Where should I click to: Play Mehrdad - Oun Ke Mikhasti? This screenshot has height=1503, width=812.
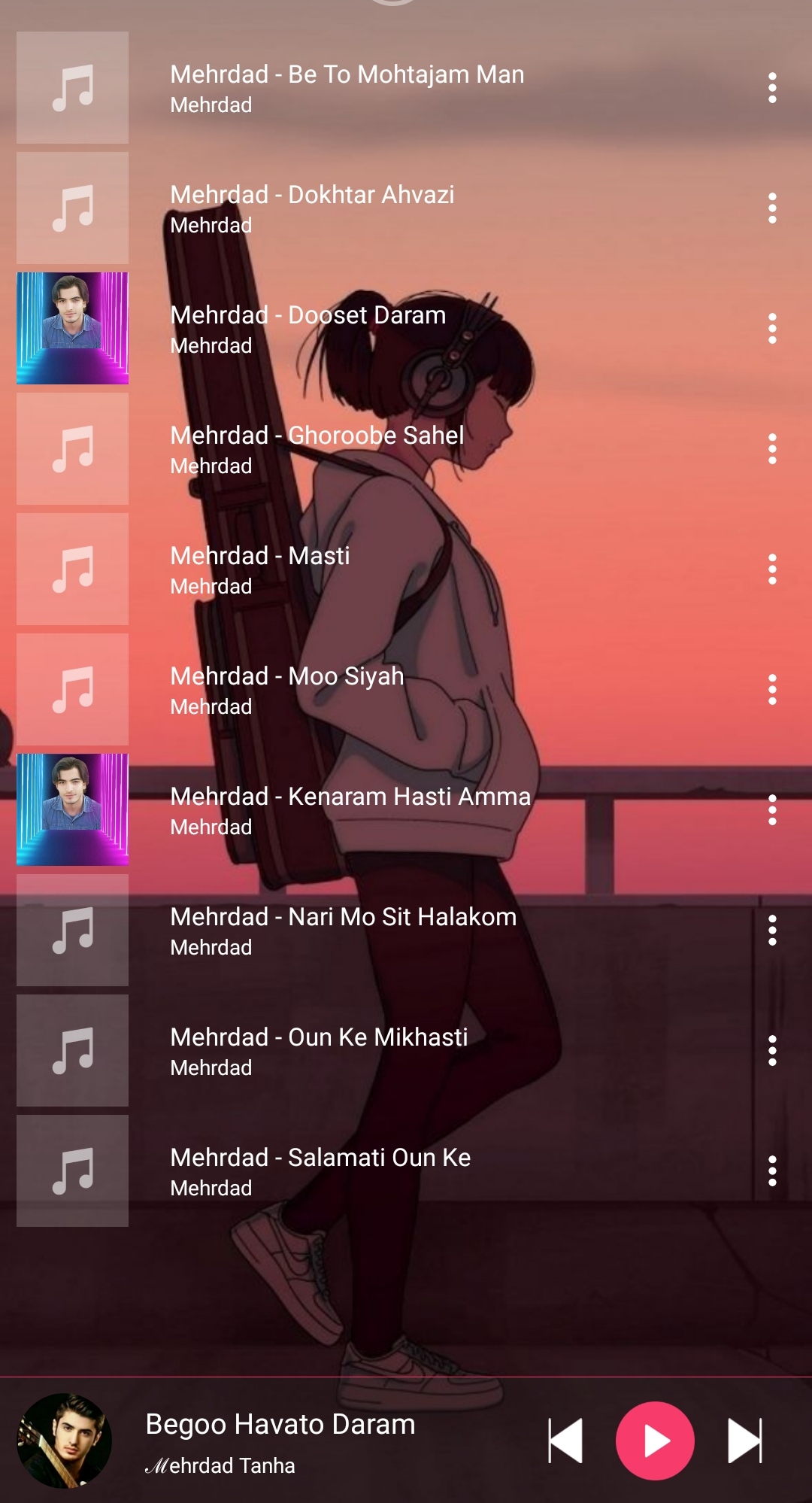click(319, 1051)
